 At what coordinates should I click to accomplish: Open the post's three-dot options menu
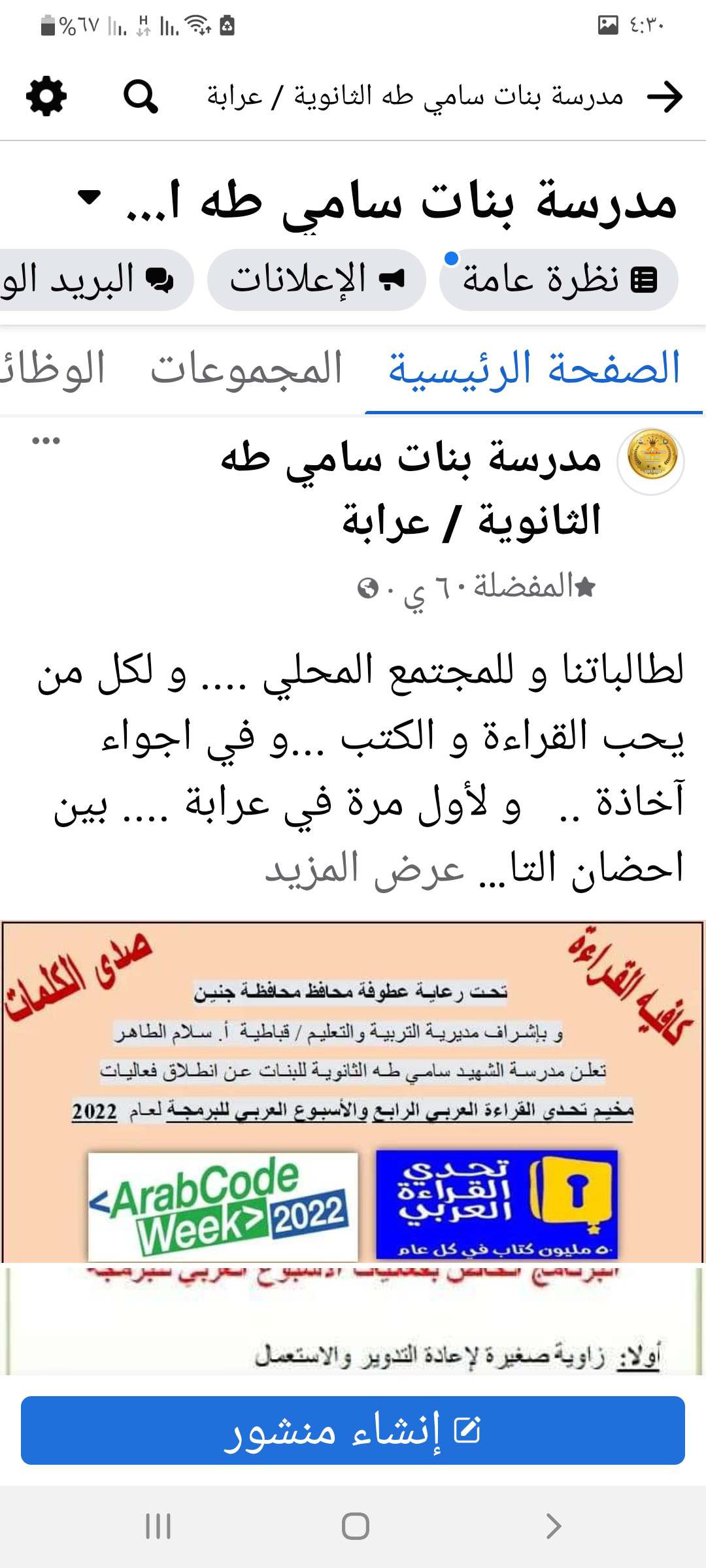click(x=46, y=441)
